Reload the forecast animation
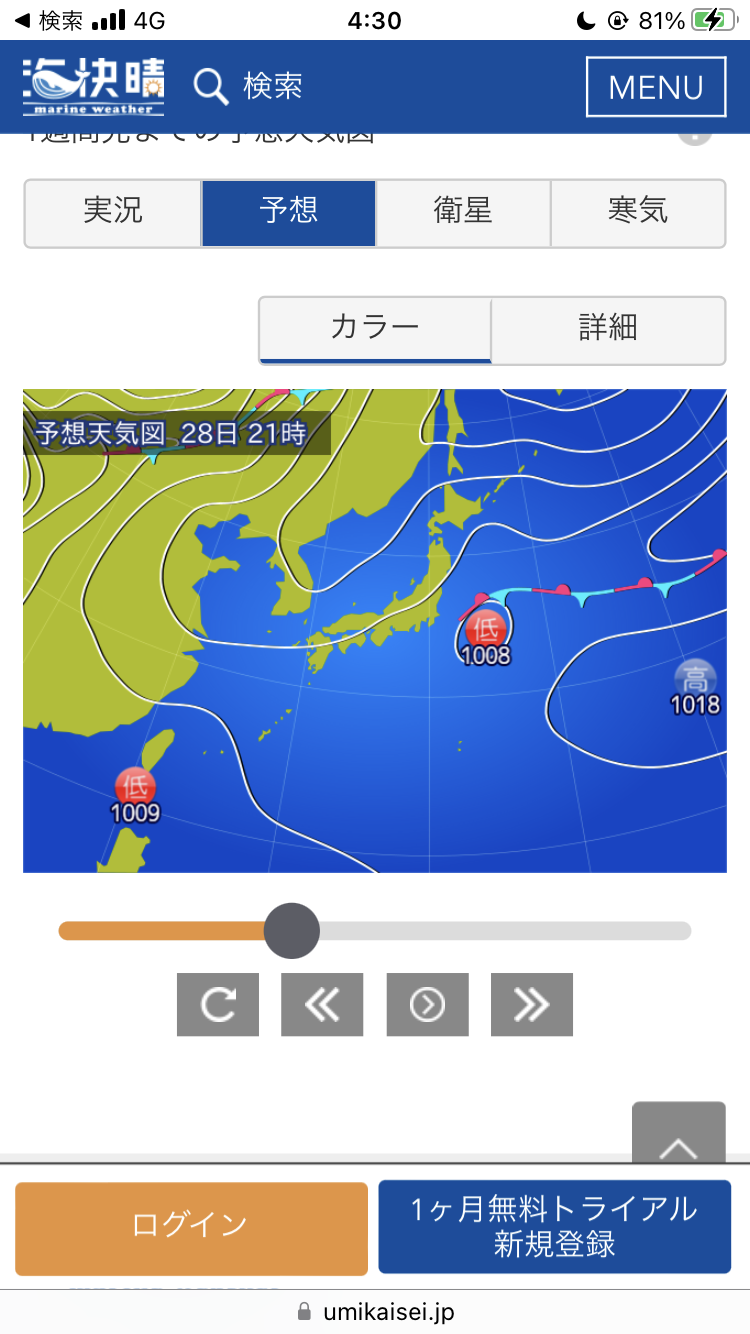Screen dimensions: 750x1334 click(218, 1004)
